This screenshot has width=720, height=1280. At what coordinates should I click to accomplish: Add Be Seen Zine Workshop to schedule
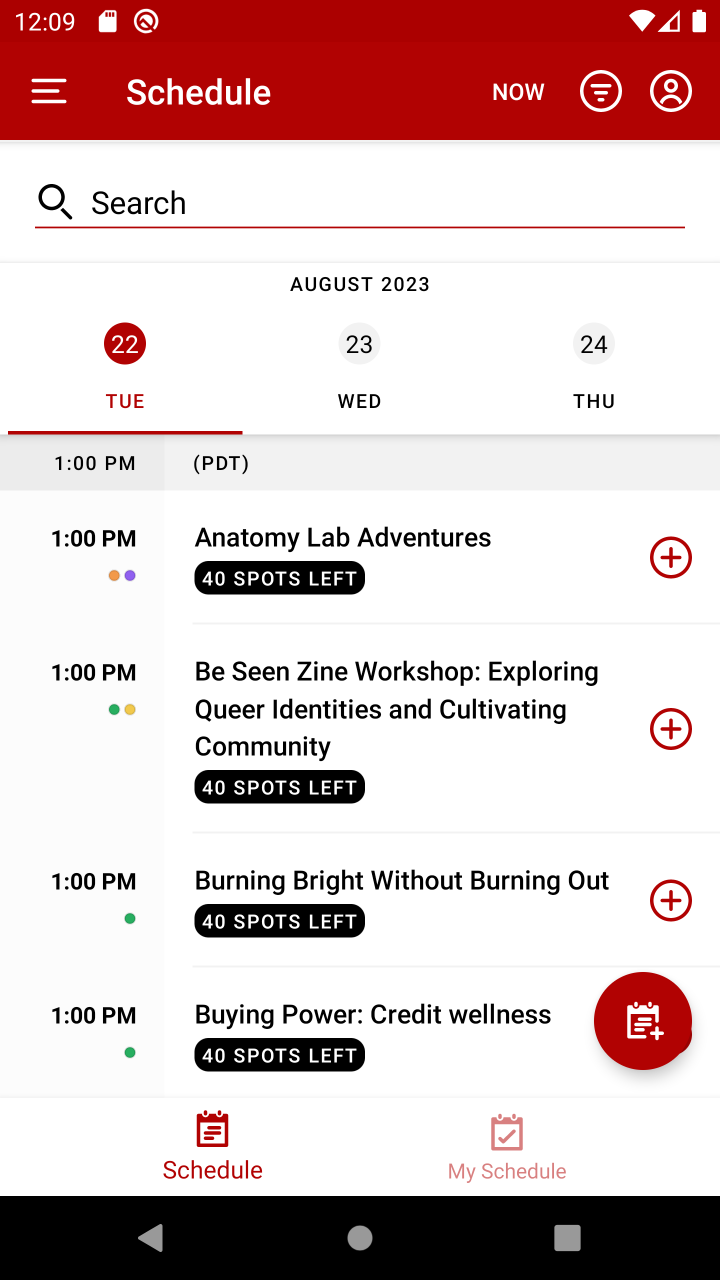pyautogui.click(x=671, y=729)
